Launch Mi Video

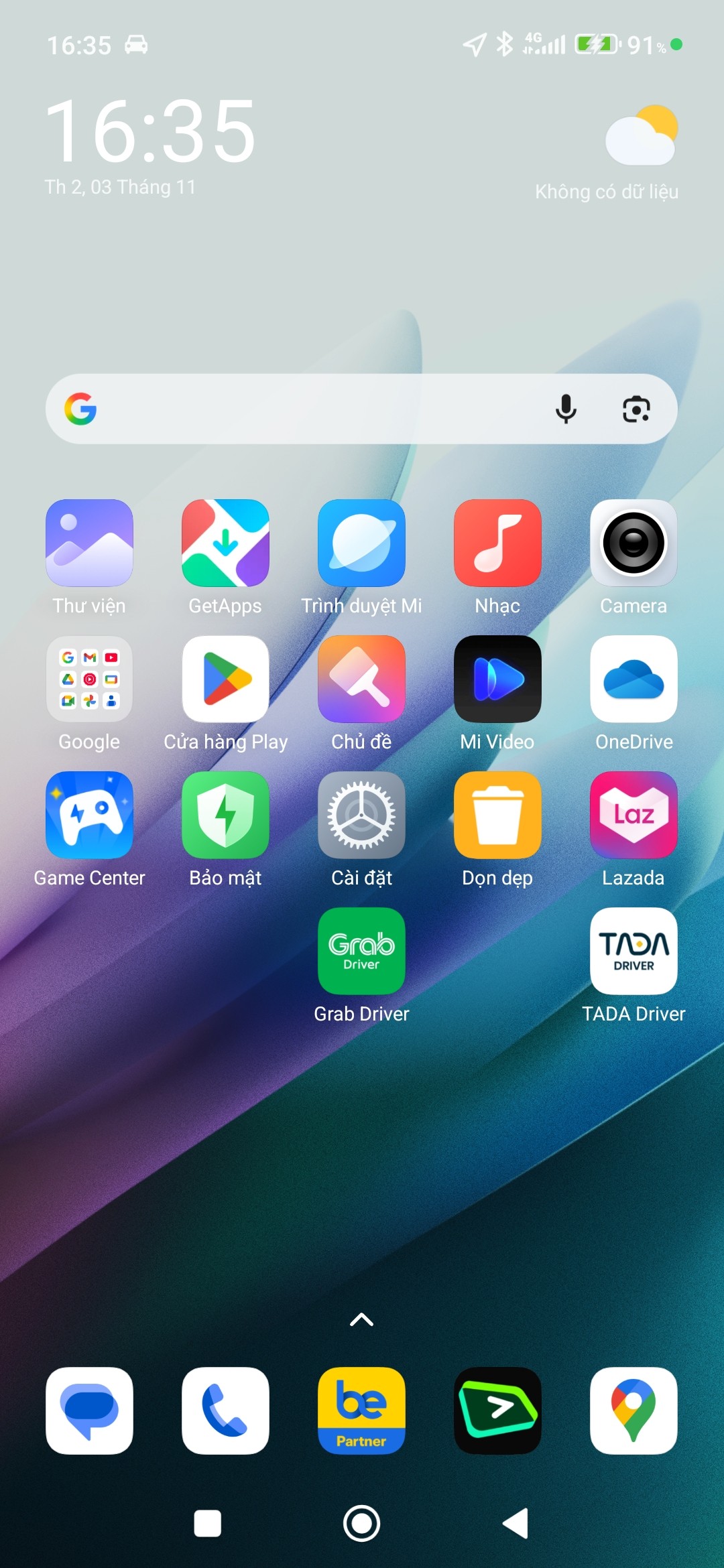(x=497, y=679)
